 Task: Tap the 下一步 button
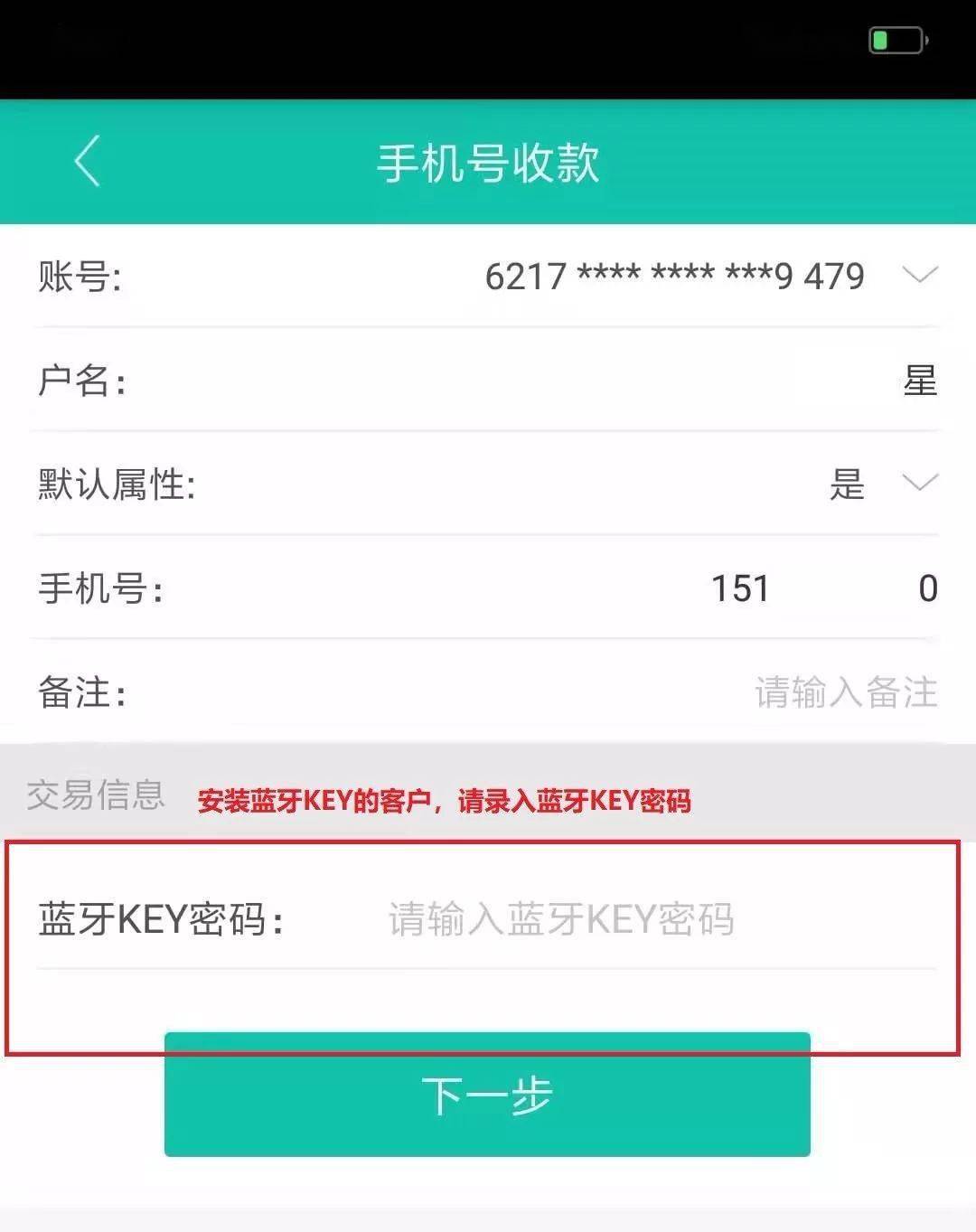pyautogui.click(x=487, y=1095)
